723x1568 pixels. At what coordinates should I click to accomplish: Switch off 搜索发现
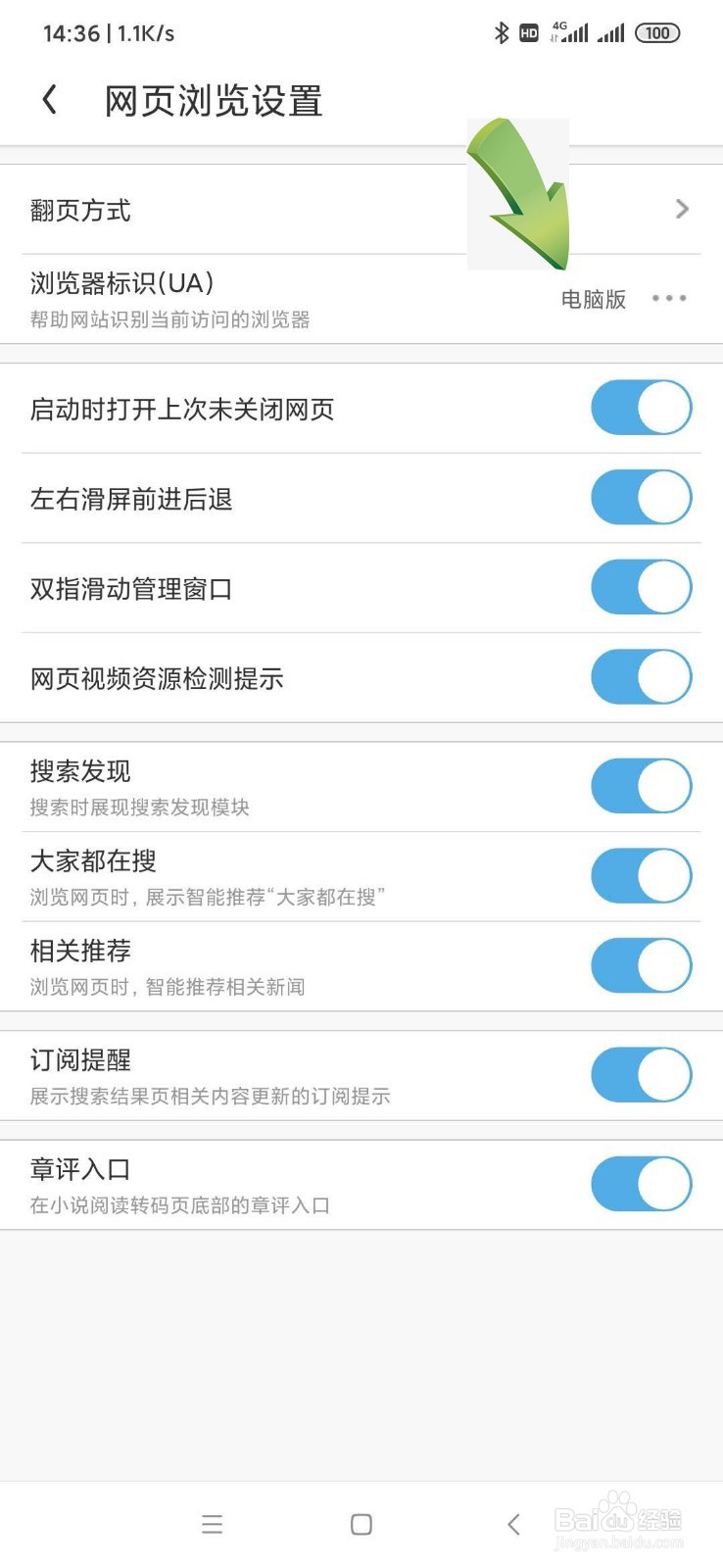click(642, 786)
